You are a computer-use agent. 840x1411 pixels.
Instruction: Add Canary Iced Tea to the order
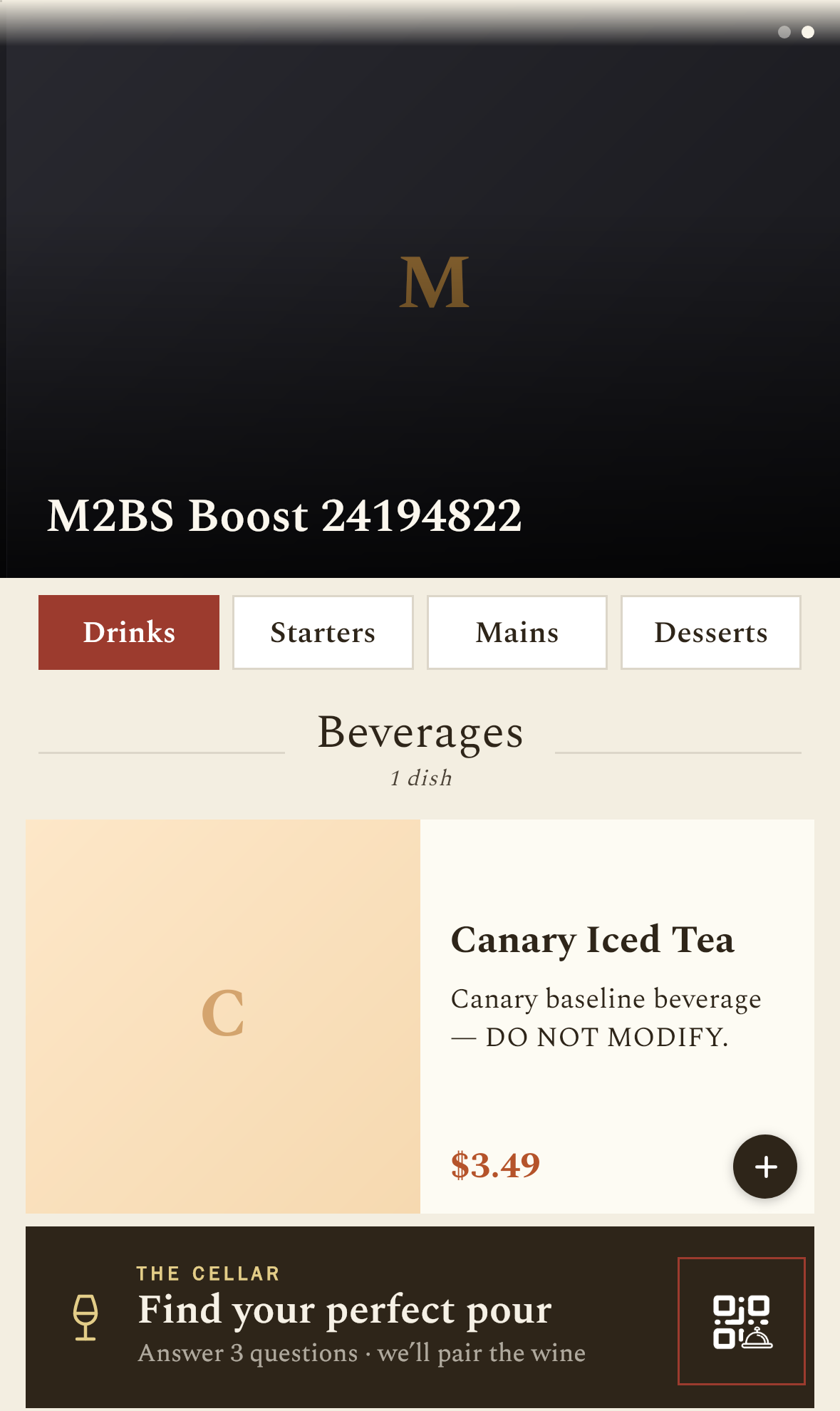pyautogui.click(x=765, y=1167)
